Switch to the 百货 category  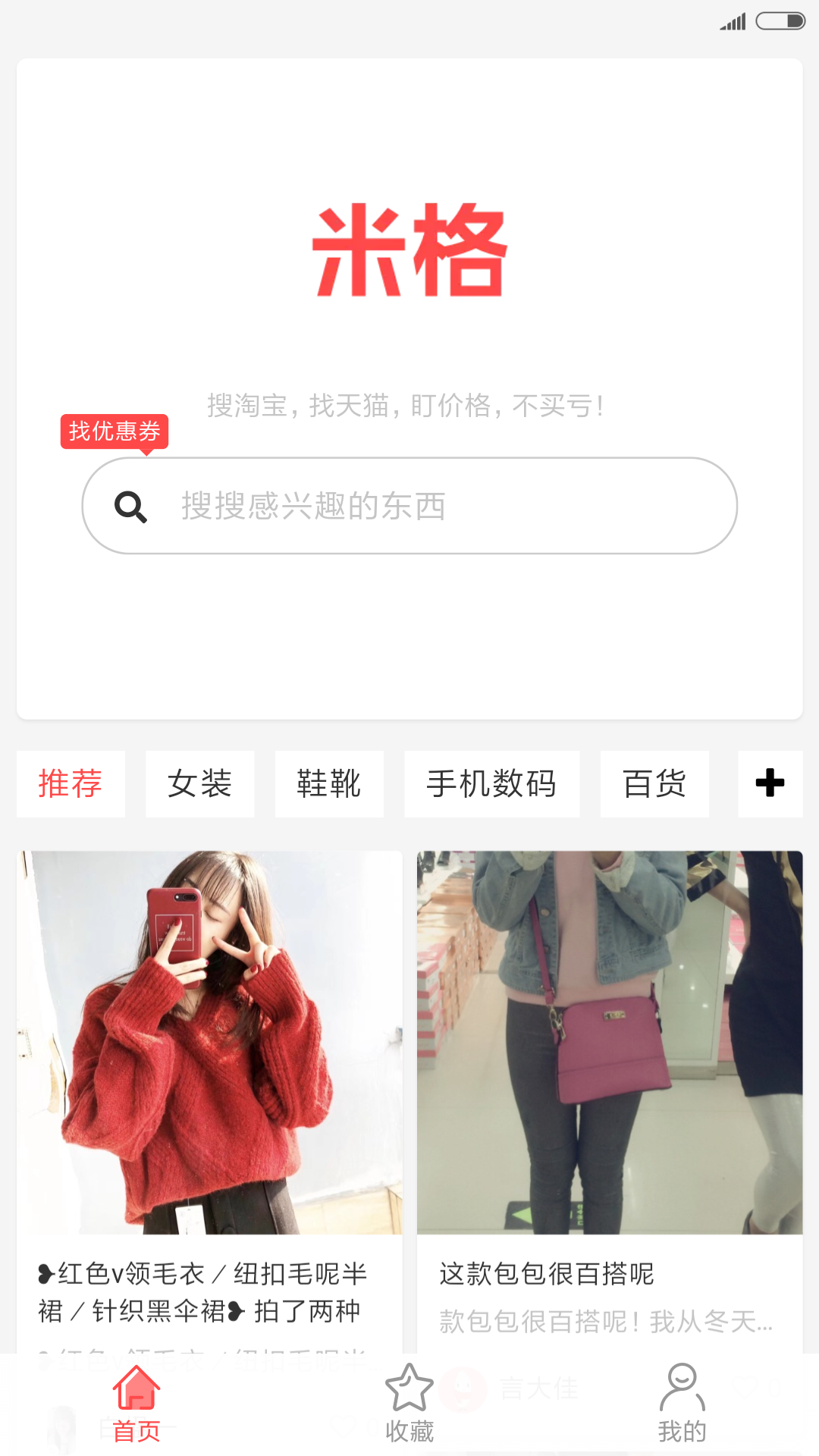[654, 783]
